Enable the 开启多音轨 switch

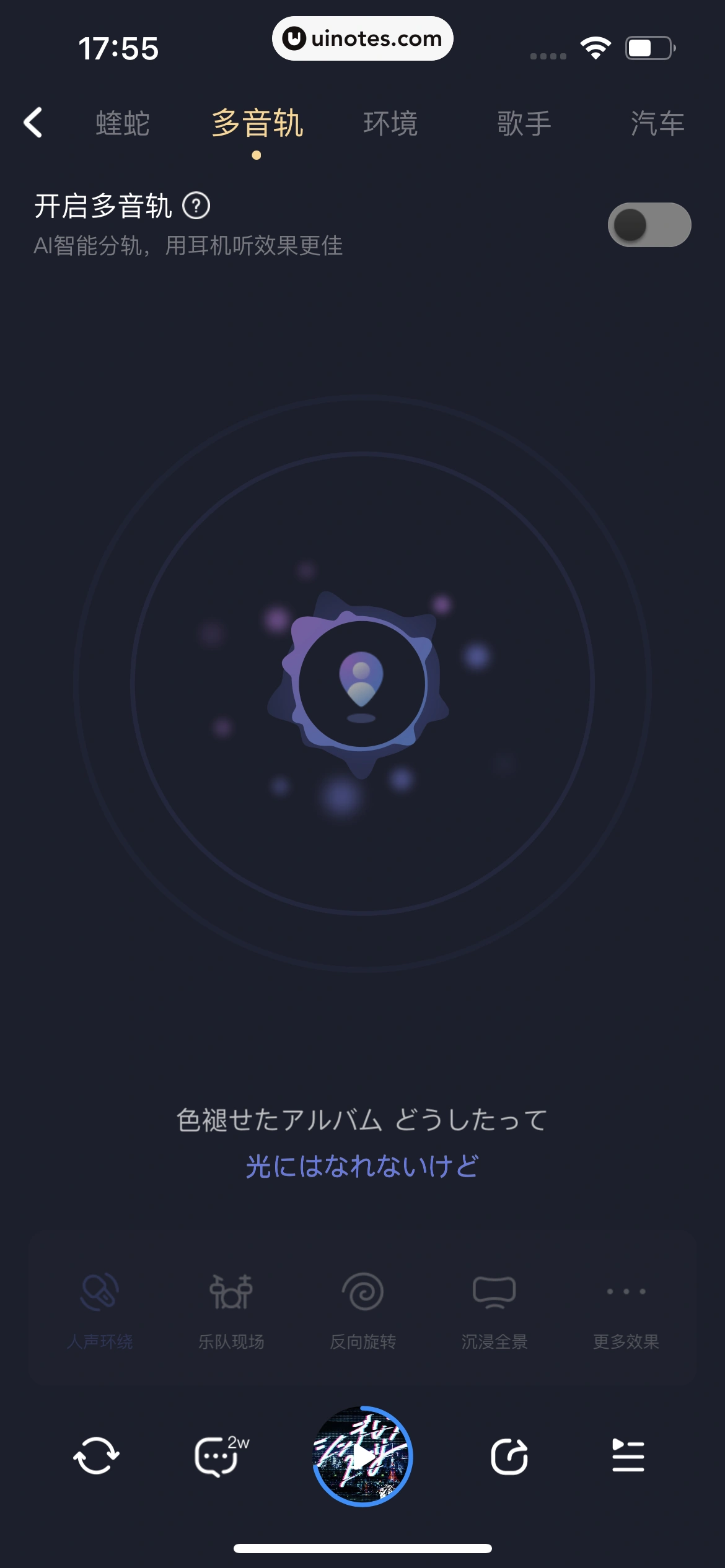pyautogui.click(x=649, y=225)
